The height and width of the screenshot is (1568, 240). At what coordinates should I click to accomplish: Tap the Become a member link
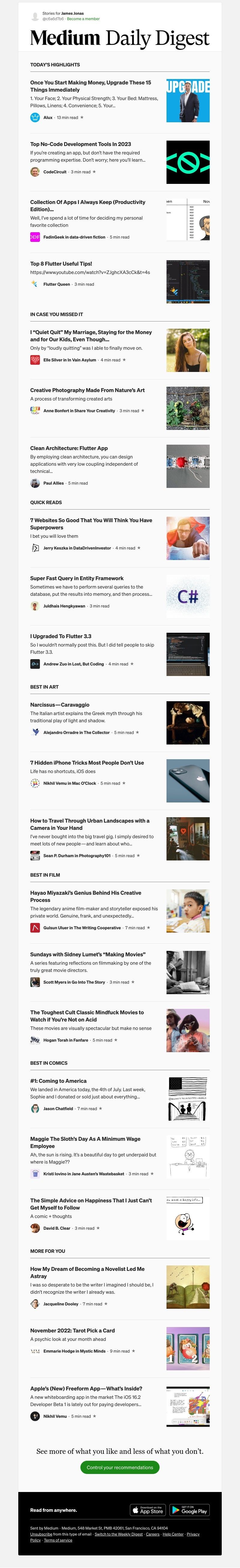[x=83, y=19]
